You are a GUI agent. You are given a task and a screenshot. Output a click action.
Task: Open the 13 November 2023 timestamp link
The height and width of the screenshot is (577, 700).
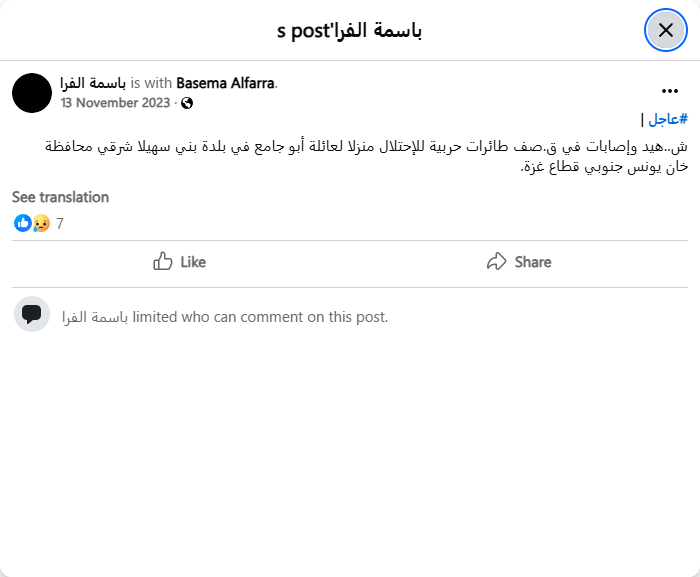(116, 103)
